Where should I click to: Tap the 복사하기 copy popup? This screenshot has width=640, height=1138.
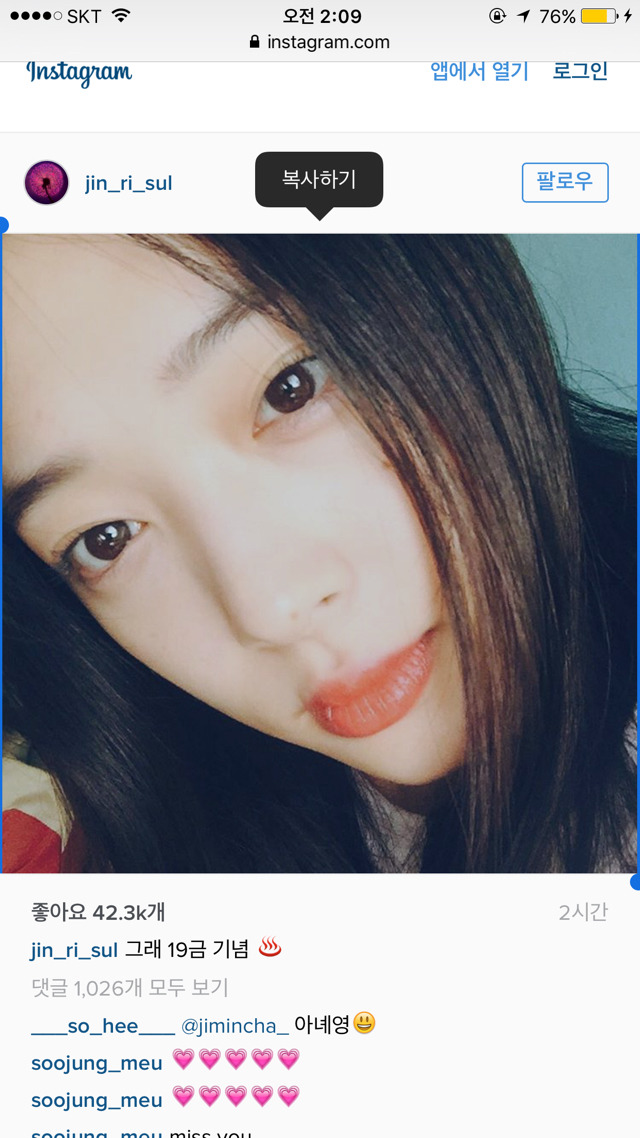[x=319, y=180]
